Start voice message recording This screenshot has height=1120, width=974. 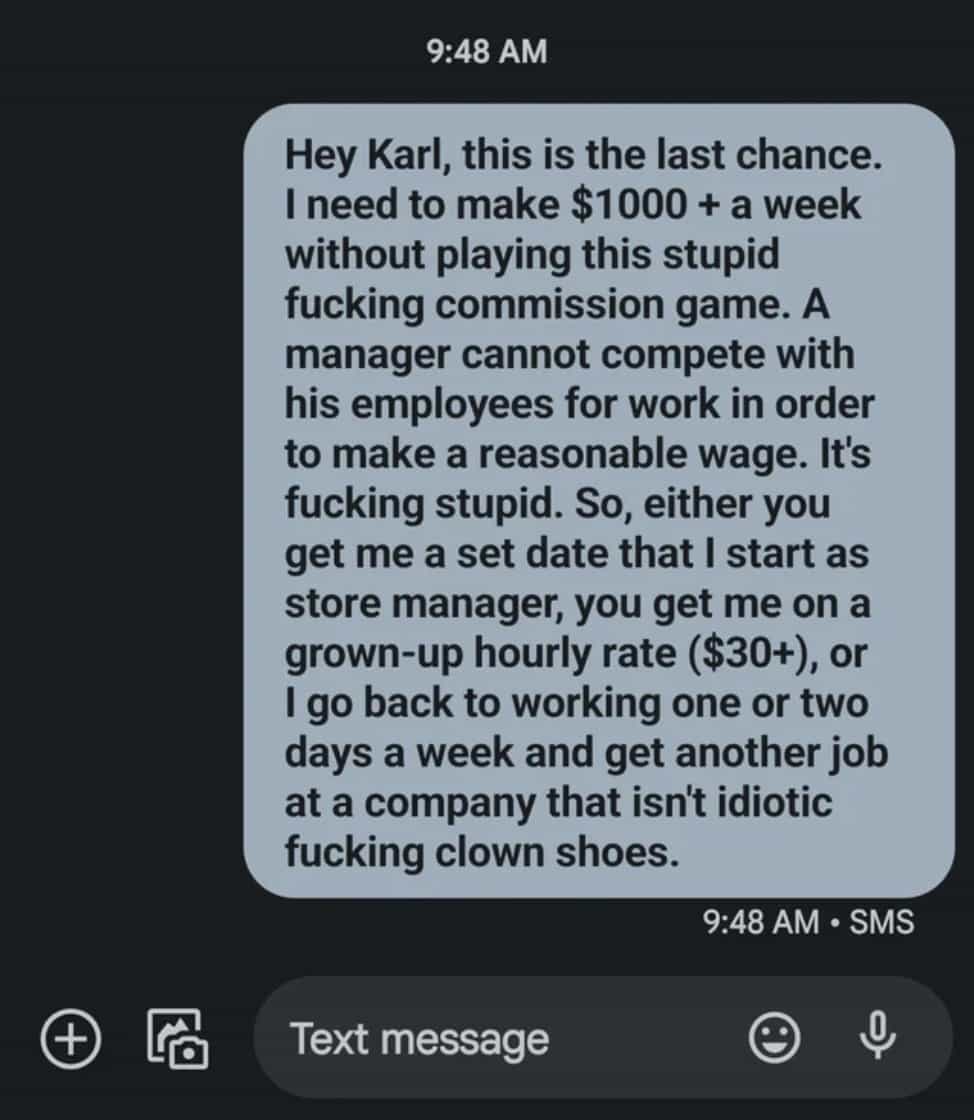pos(877,1037)
